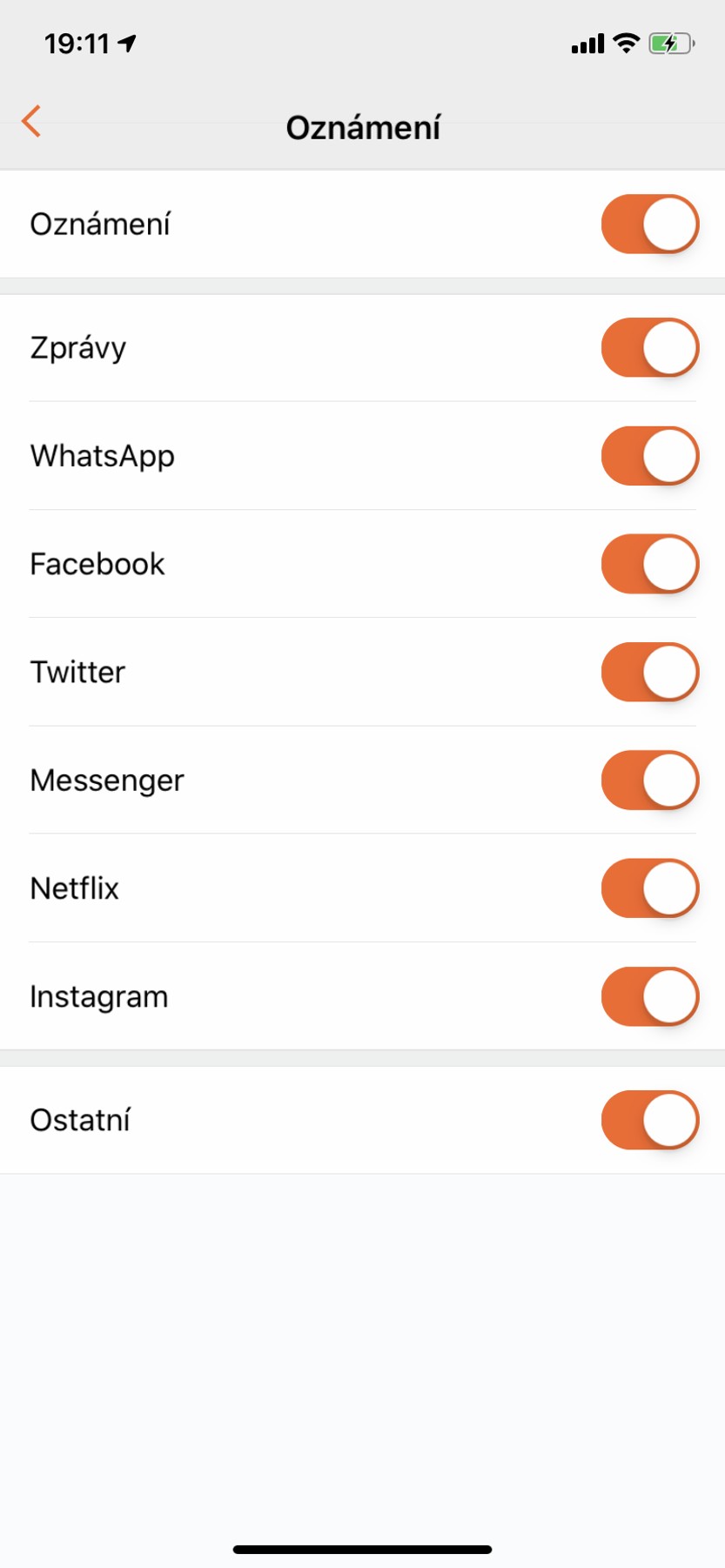Toggle the Netflix switch off
Image resolution: width=725 pixels, height=1568 pixels.
[x=649, y=888]
